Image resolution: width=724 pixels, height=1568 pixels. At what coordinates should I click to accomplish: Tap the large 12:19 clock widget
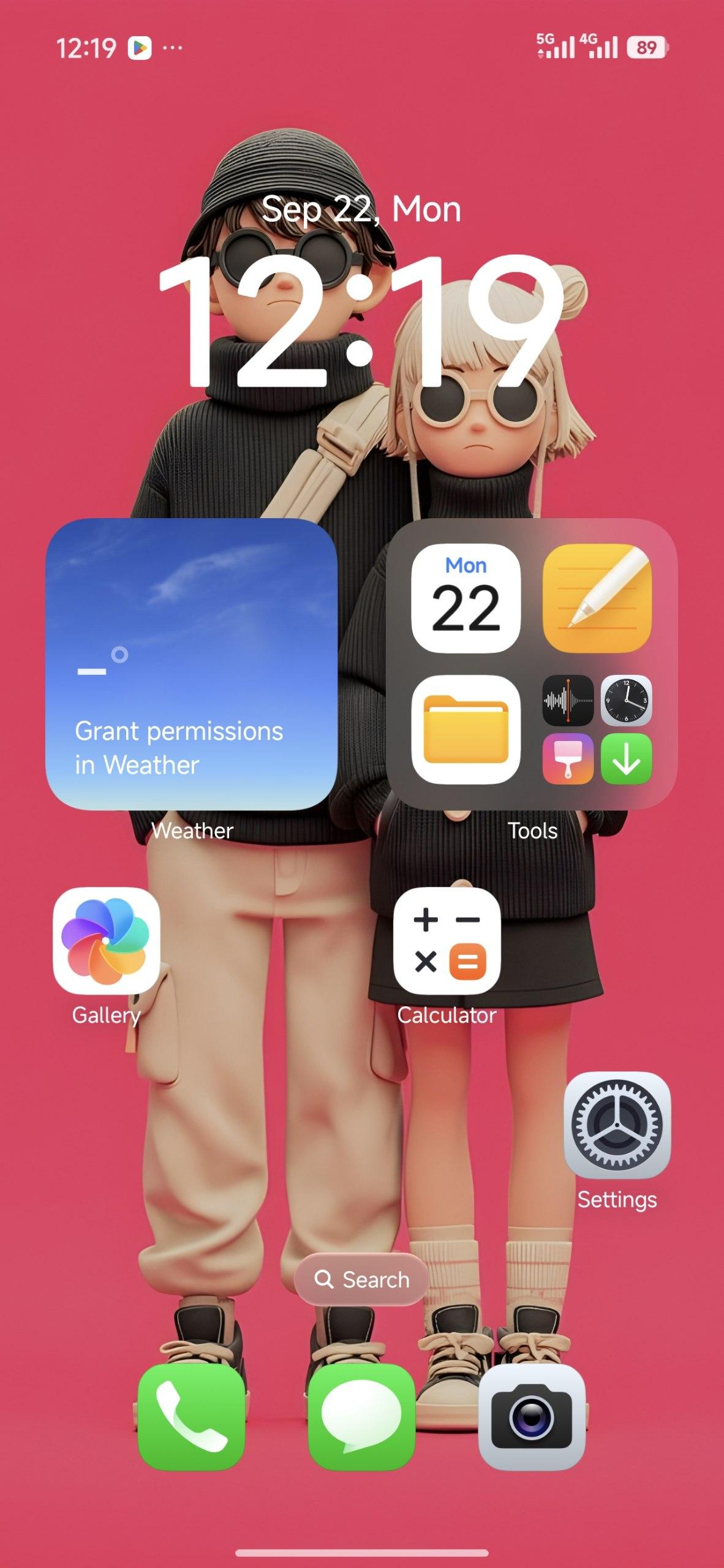pos(361,323)
